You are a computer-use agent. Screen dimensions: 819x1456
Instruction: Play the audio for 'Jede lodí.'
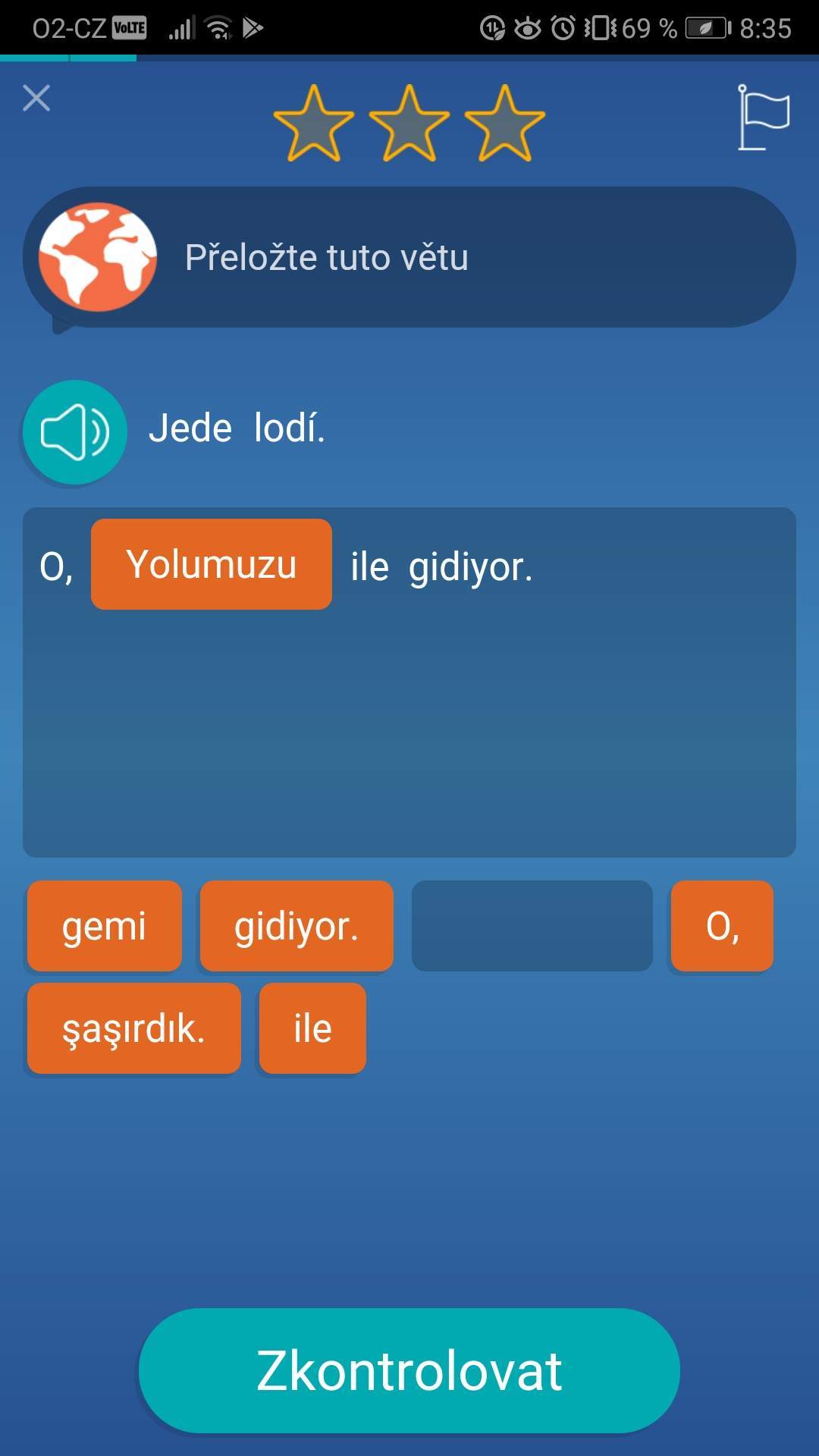[75, 432]
